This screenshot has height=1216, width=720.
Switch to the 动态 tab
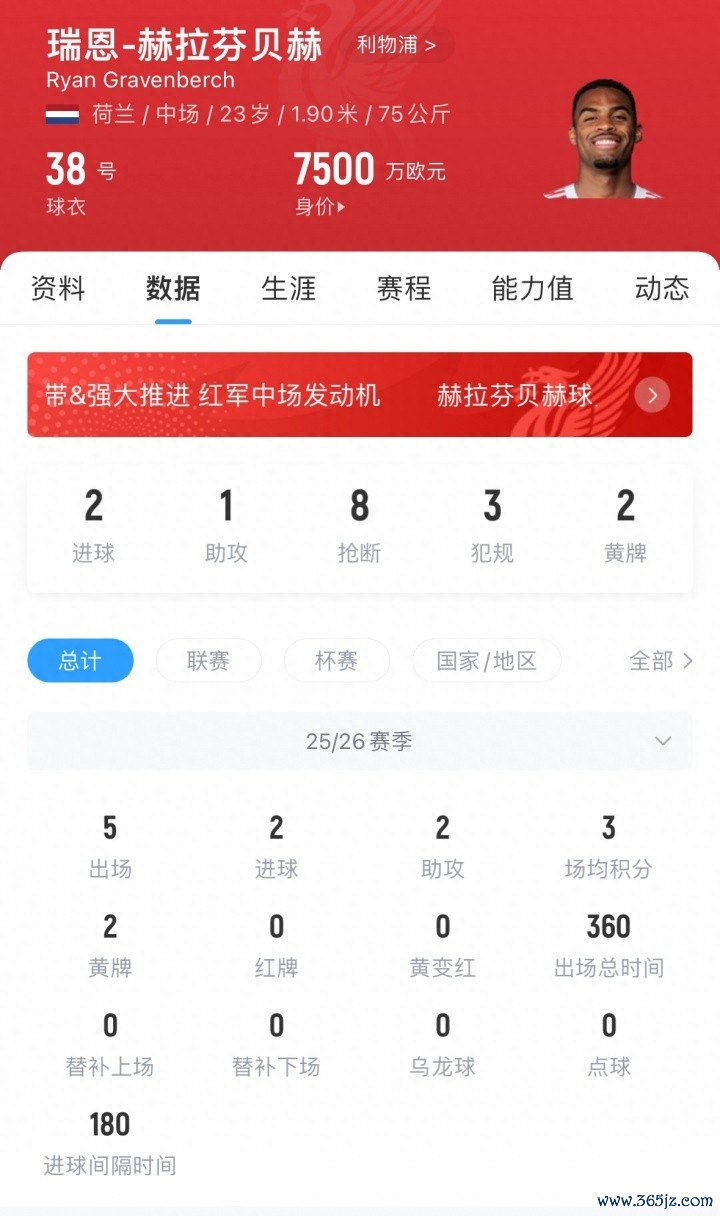point(661,289)
